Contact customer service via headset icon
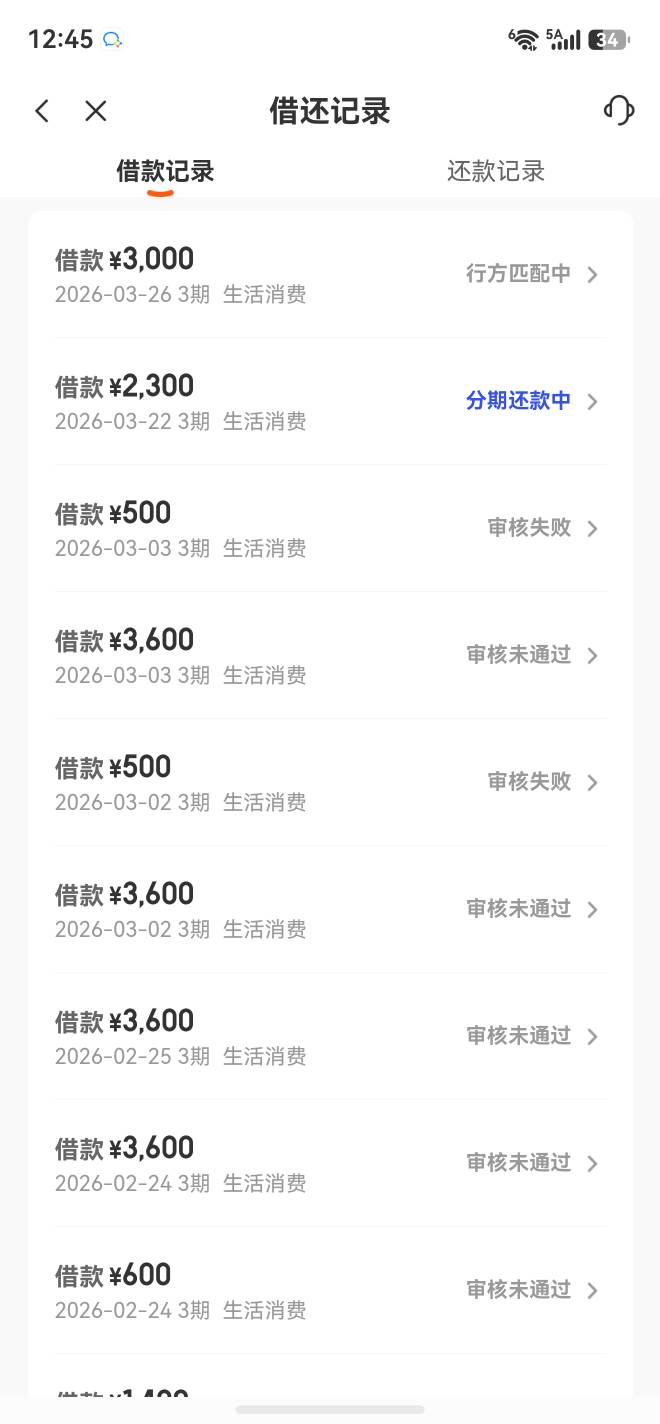Image resolution: width=660 pixels, height=1424 pixels. coord(619,110)
